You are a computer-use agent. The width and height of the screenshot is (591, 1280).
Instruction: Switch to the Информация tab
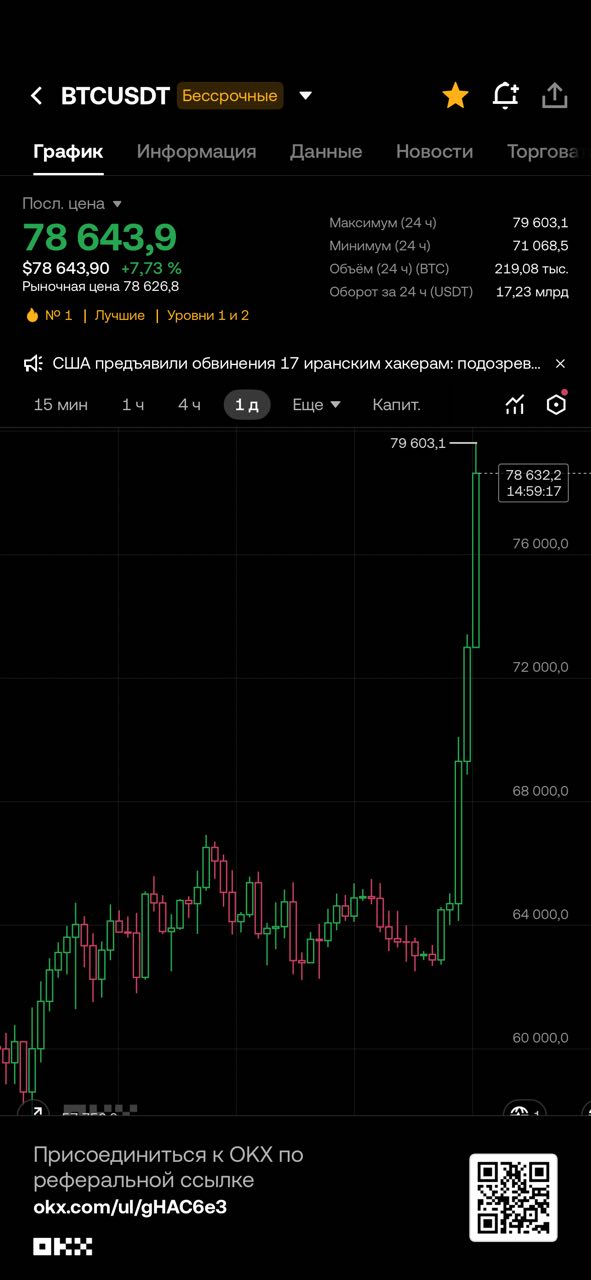196,152
